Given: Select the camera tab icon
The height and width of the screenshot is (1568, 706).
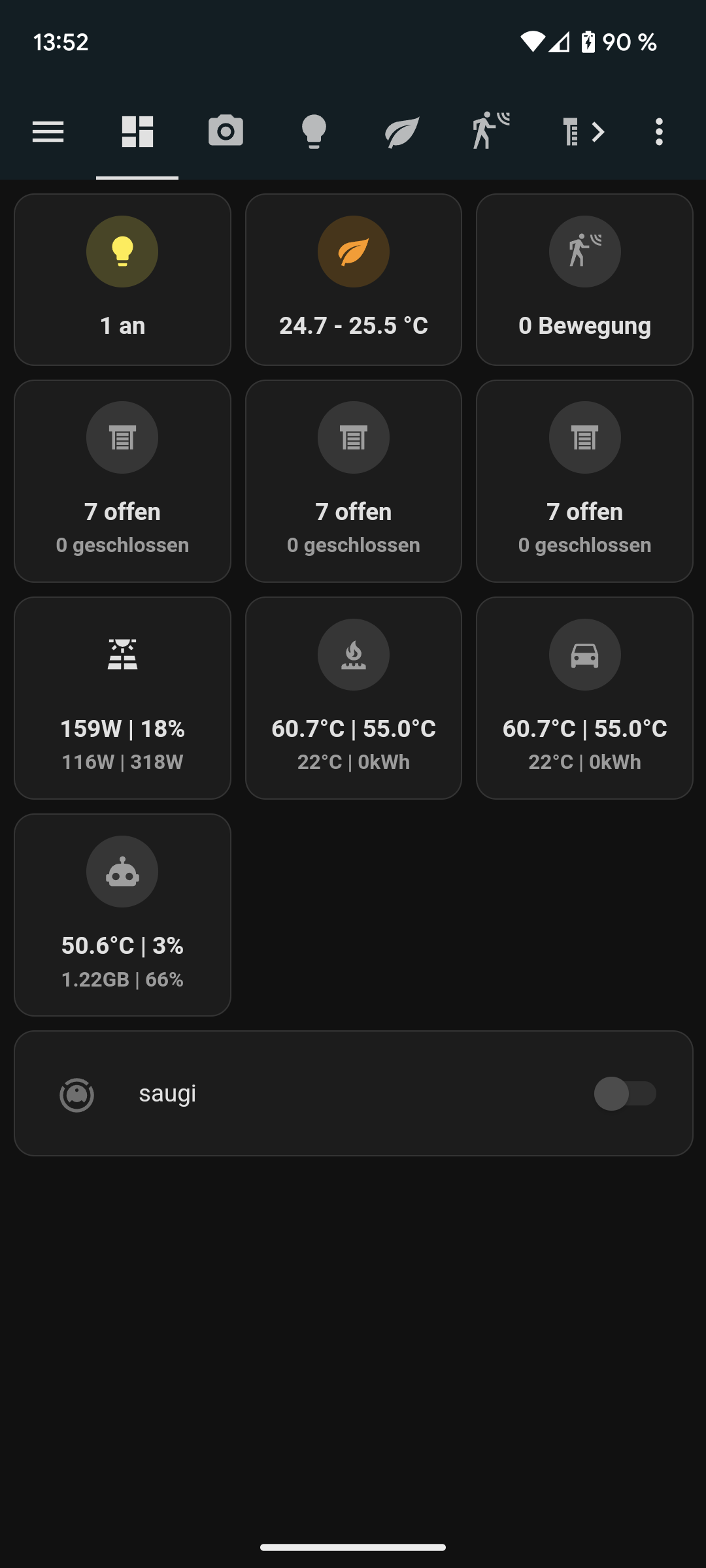Looking at the screenshot, I should (226, 132).
